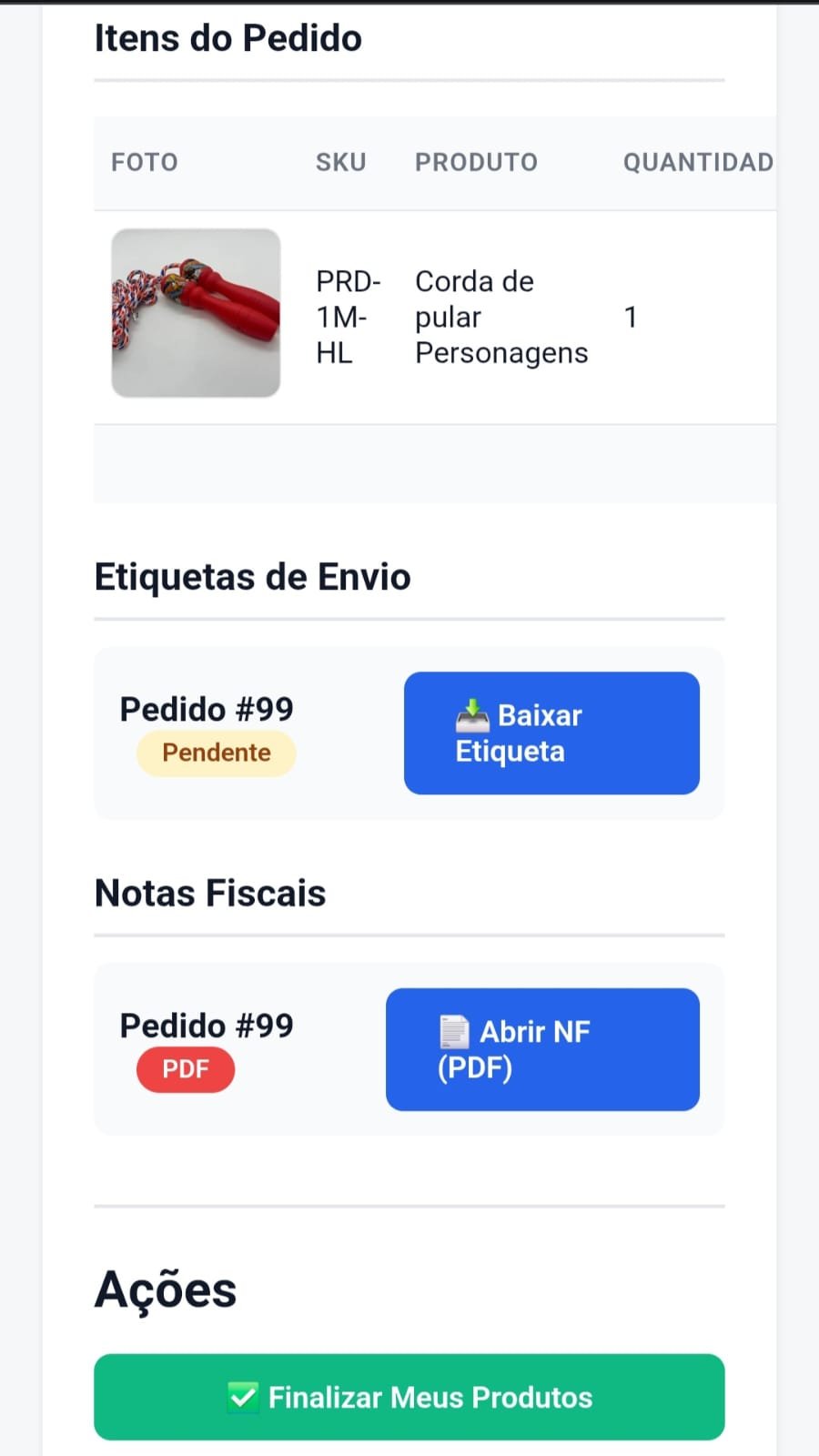
Task: Select the SKU text PRD-1M-HL
Action: (x=348, y=317)
